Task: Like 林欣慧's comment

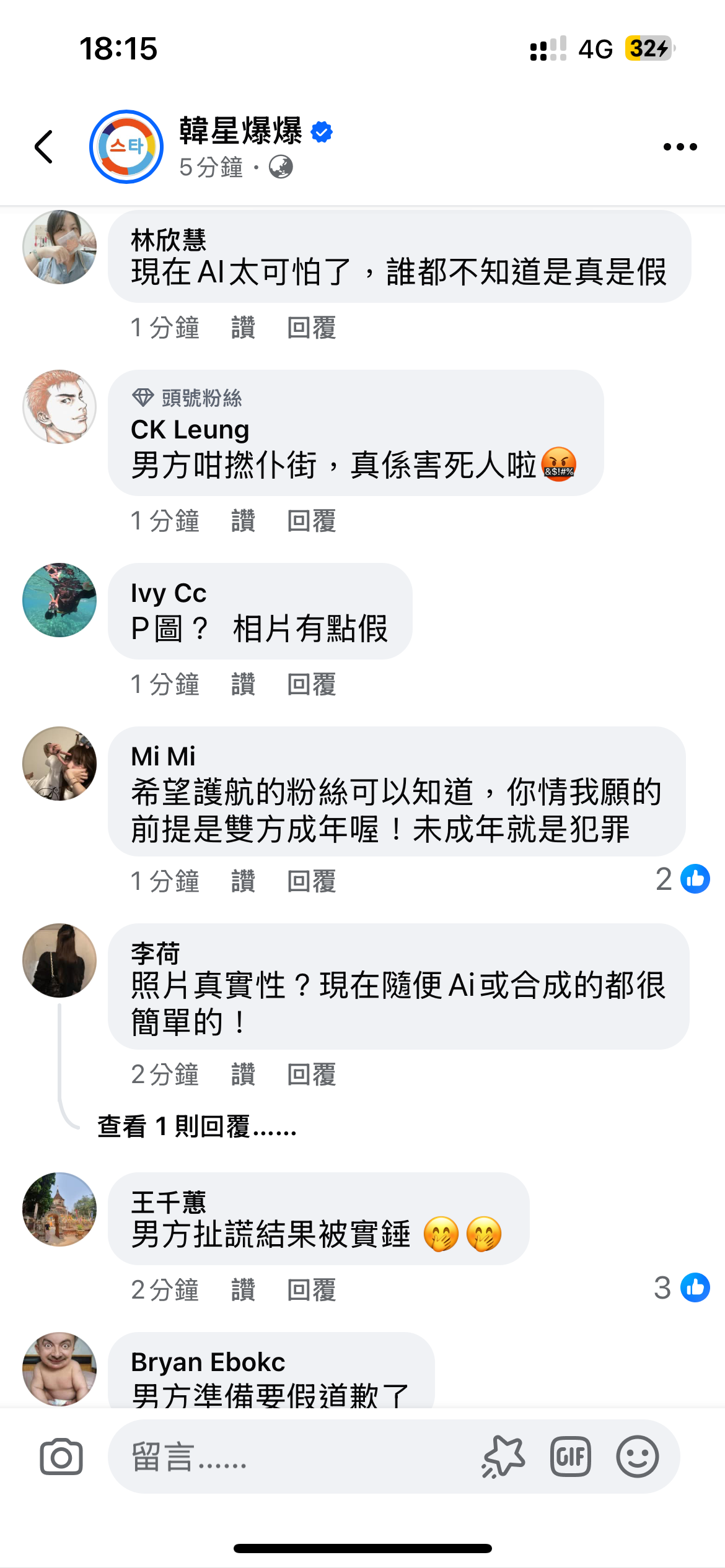Action: point(243,328)
